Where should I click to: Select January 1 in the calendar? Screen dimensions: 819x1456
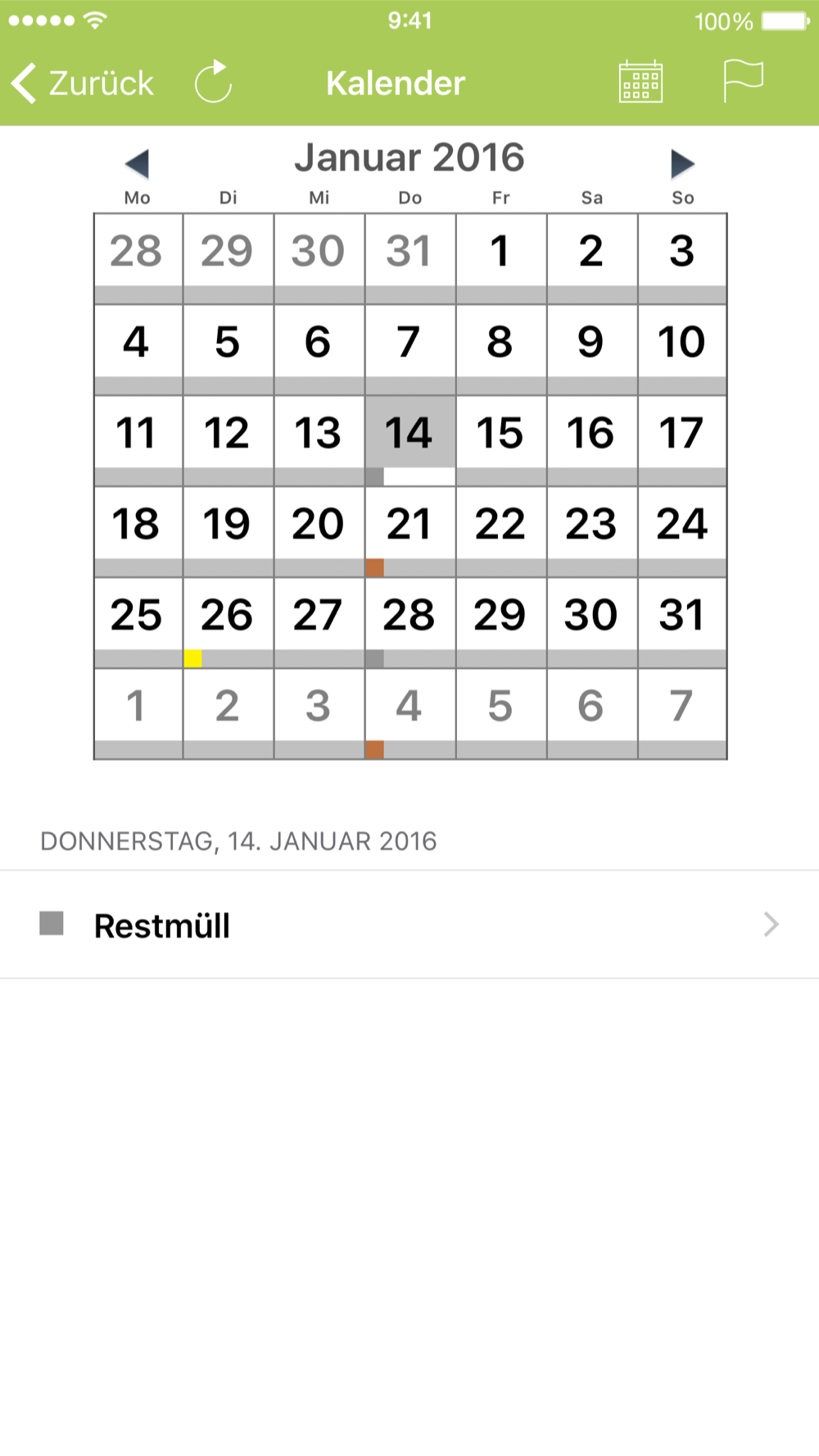click(501, 259)
